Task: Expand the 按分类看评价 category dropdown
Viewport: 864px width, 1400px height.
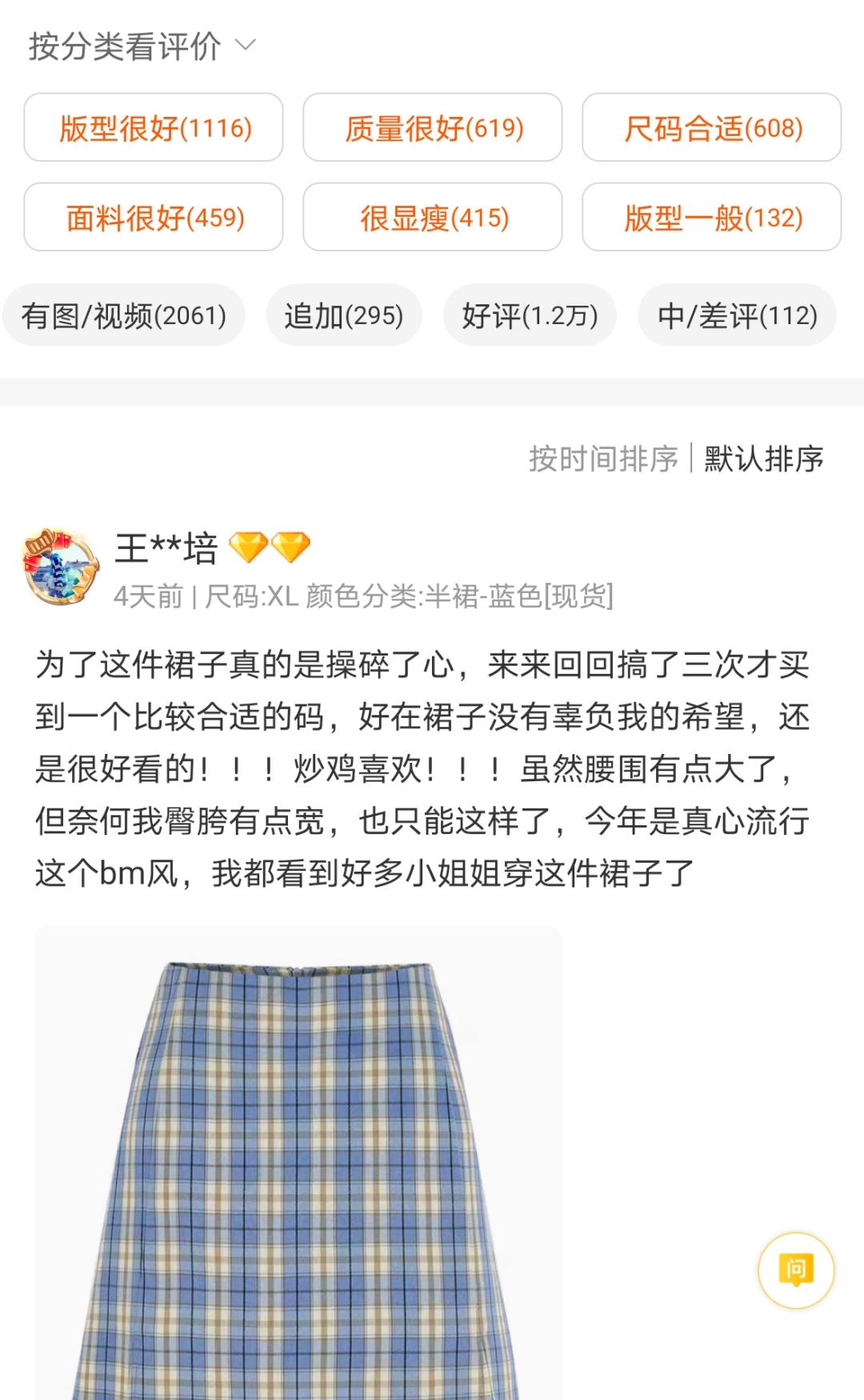Action: click(124, 46)
